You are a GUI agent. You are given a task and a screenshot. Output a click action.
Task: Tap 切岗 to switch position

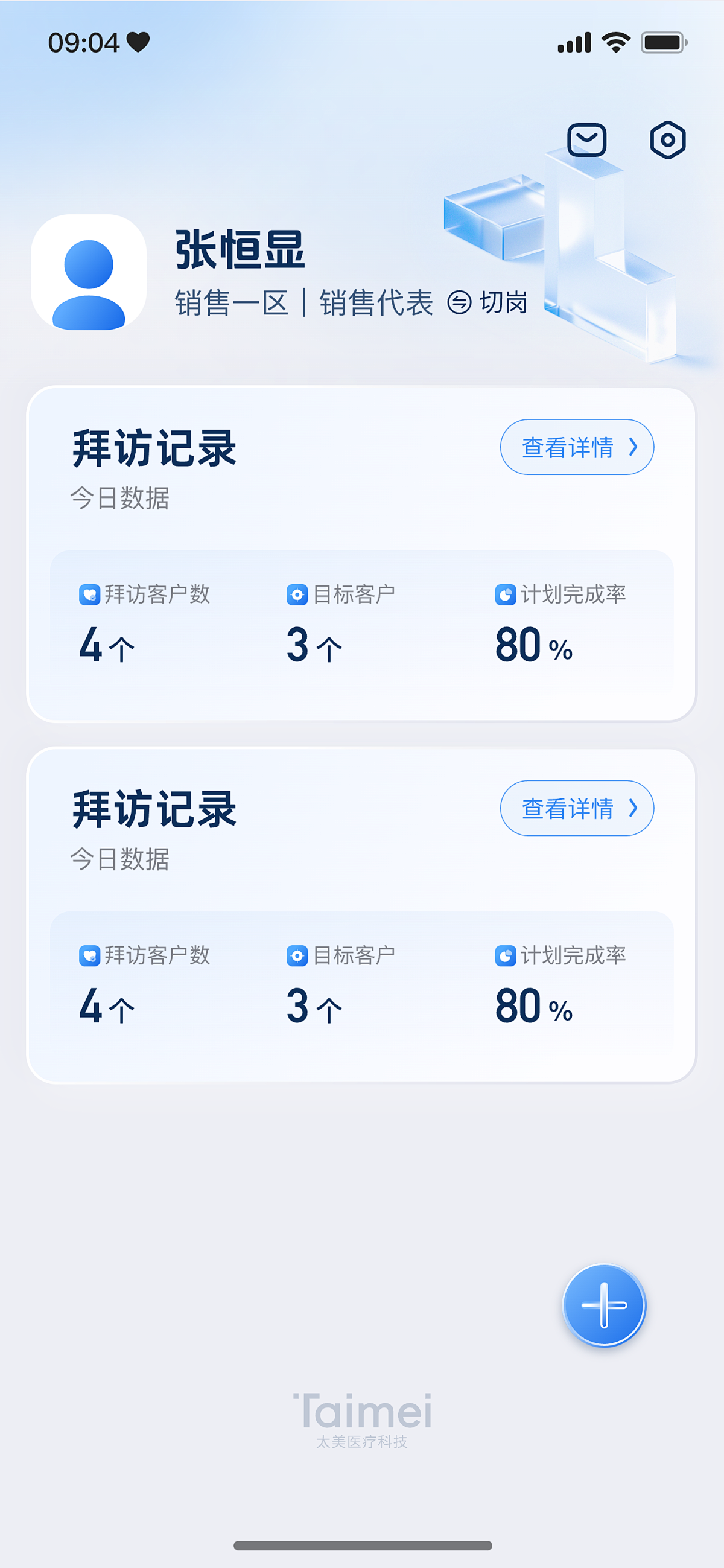488,302
